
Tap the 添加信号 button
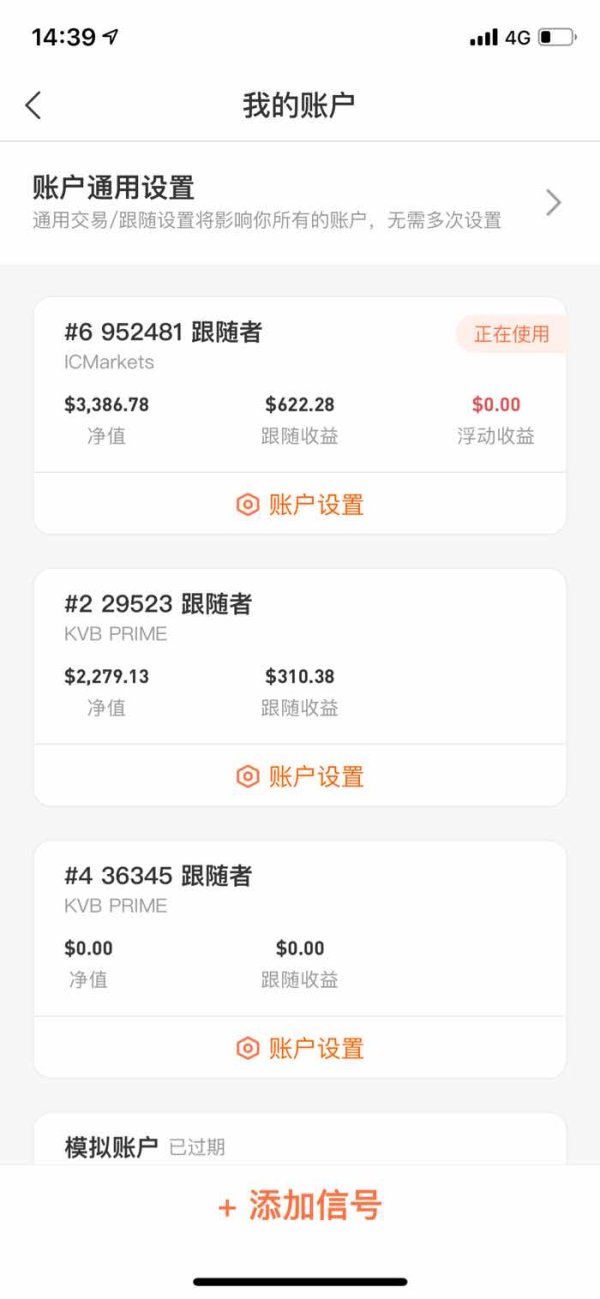point(300,1206)
